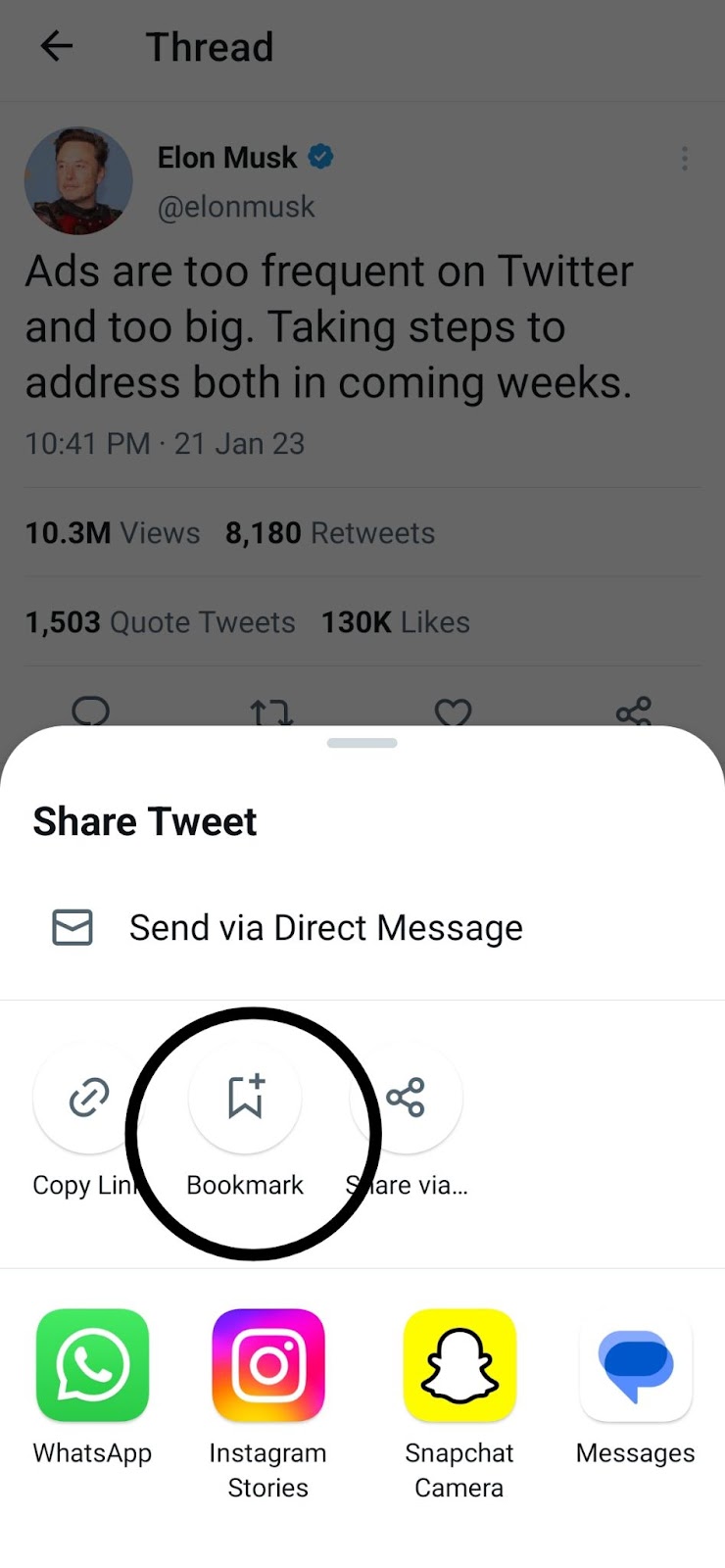Share tweet with Snapchat Camera
This screenshot has height=1568, width=725.
pyautogui.click(x=459, y=1365)
